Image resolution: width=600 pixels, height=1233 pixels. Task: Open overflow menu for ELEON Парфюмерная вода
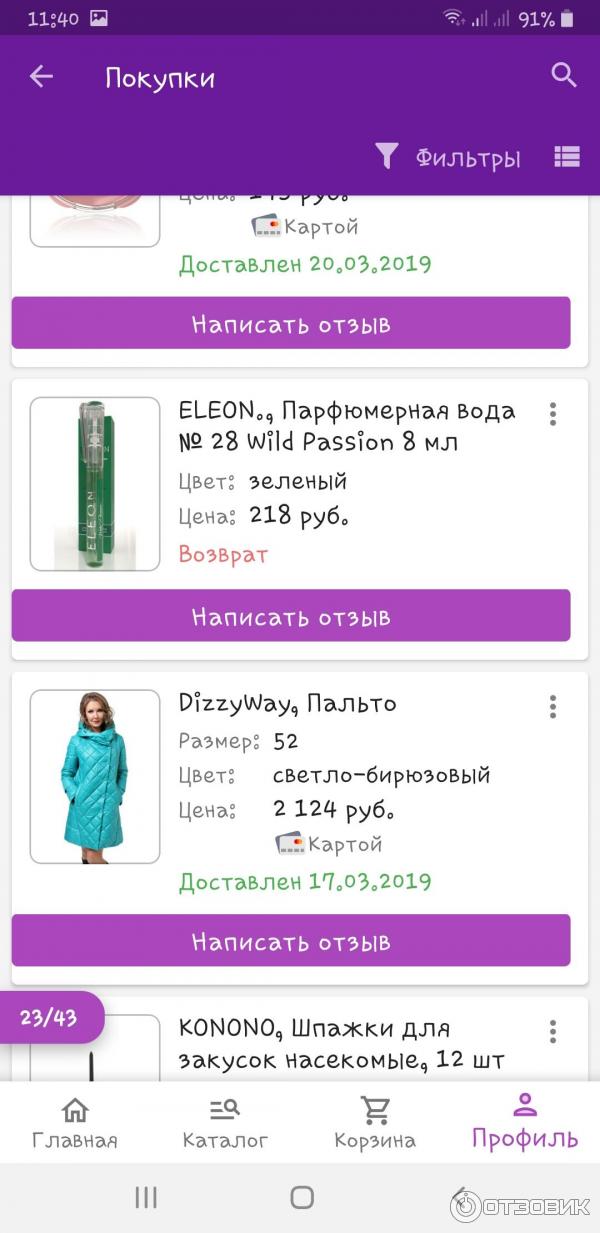click(x=552, y=414)
